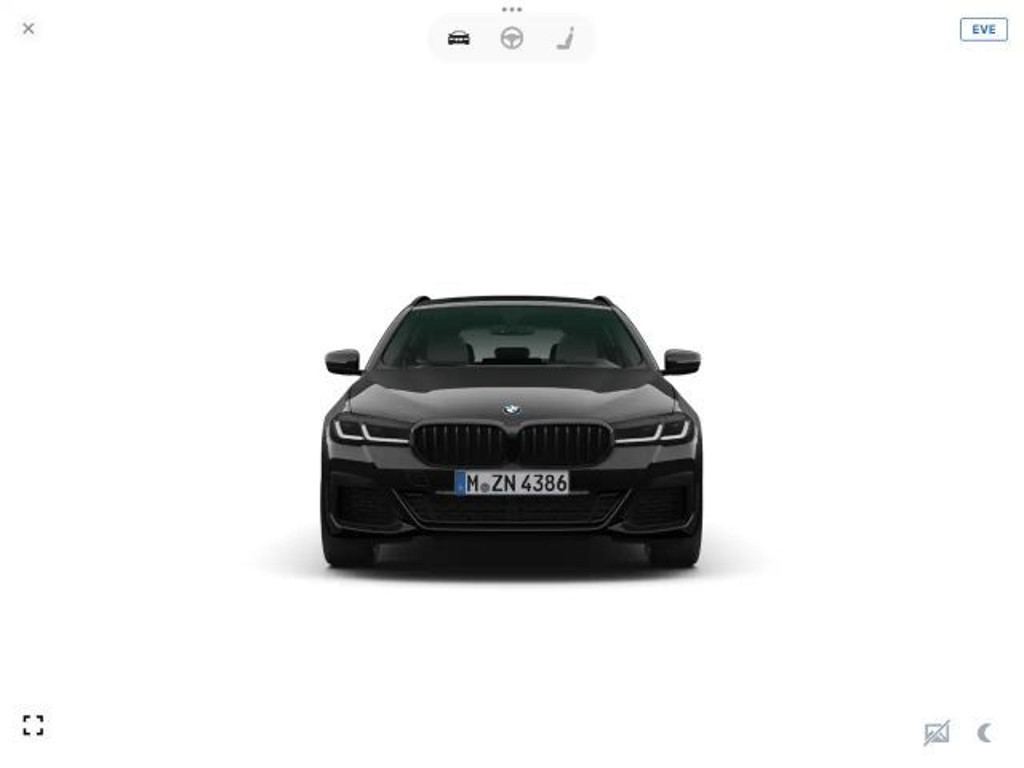The height and width of the screenshot is (768, 1024).
Task: Switch to the seat interior view
Action: coord(565,38)
